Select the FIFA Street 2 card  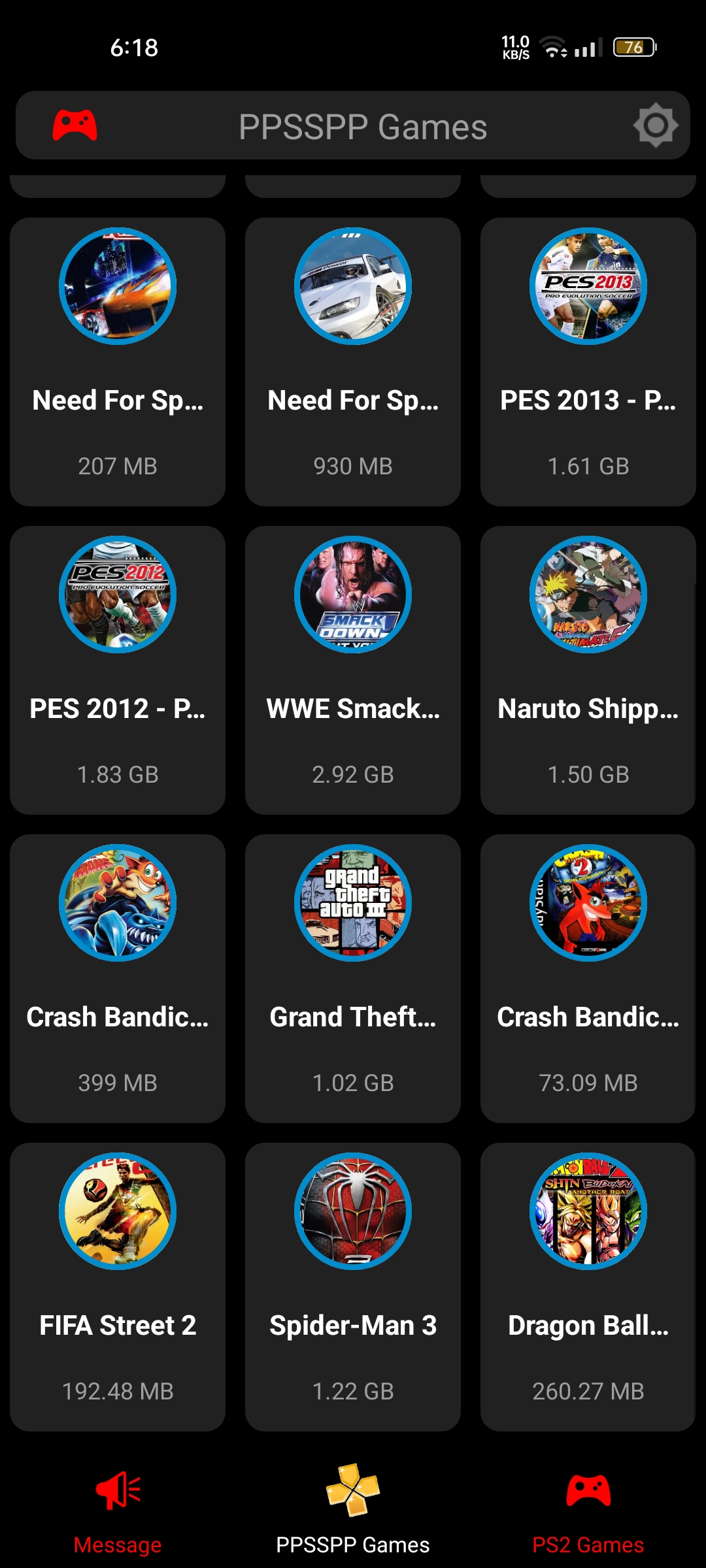118,1286
